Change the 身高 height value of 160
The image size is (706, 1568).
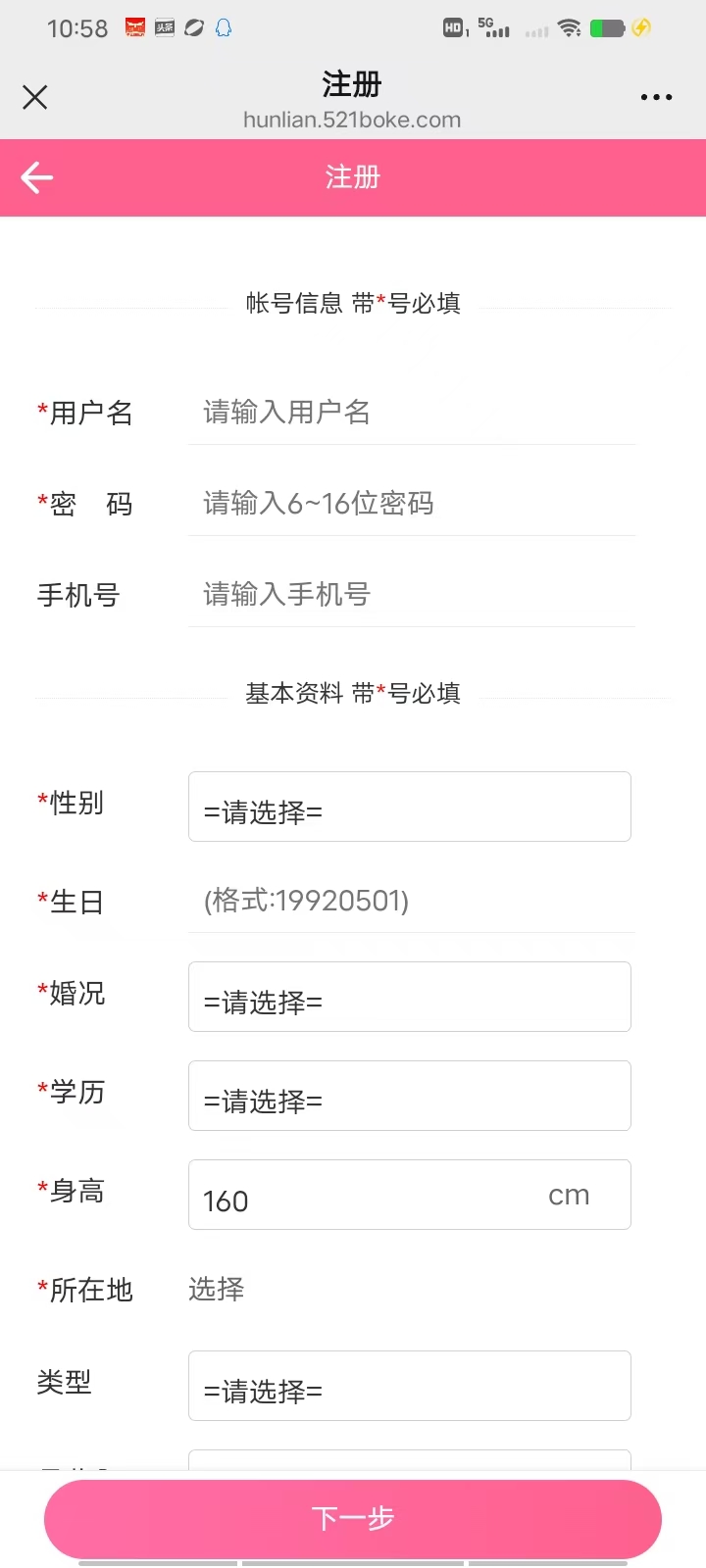[363, 1196]
